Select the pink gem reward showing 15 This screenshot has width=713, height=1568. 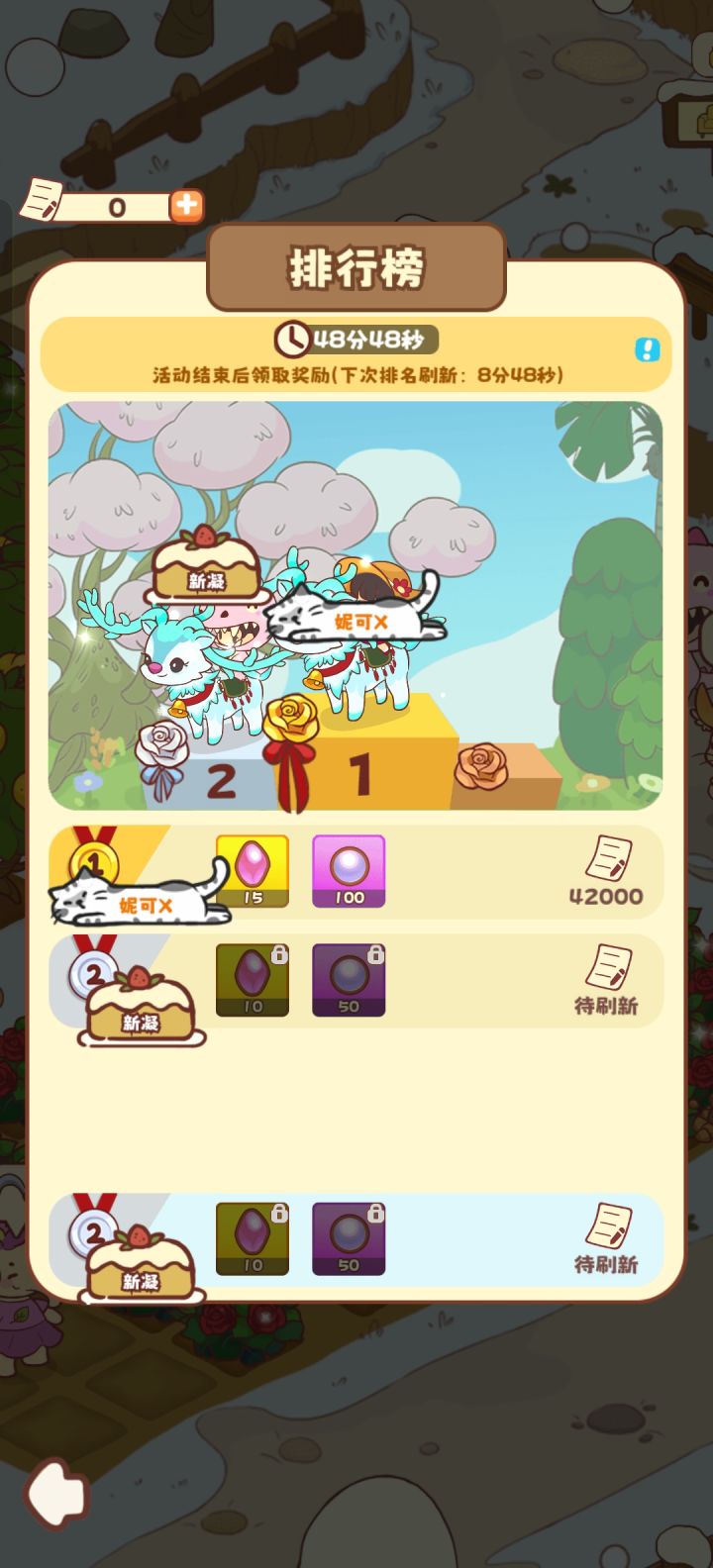pyautogui.click(x=252, y=871)
